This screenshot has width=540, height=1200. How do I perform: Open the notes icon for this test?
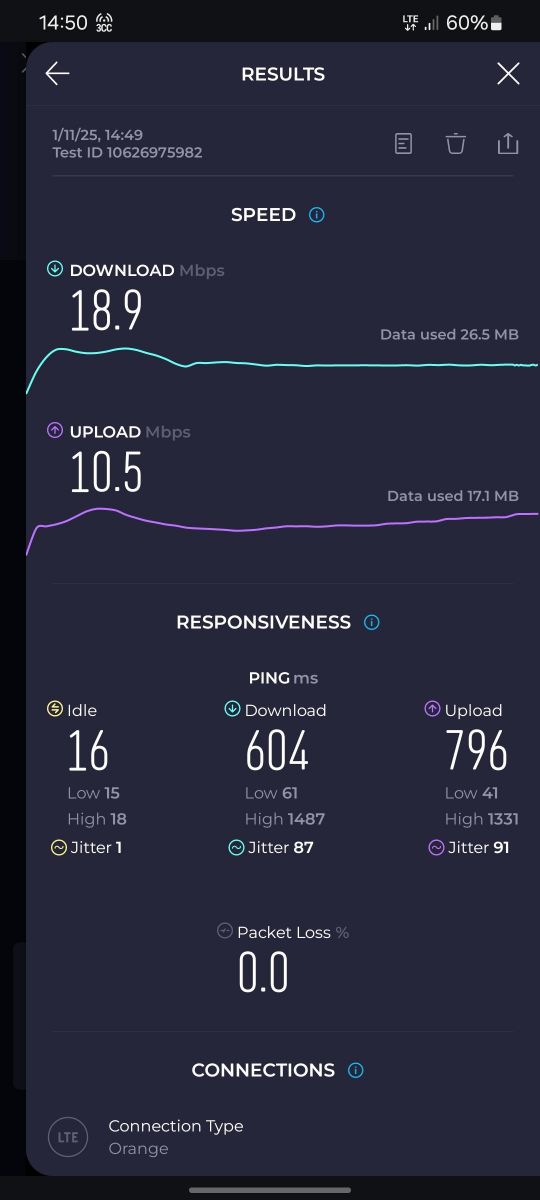(403, 144)
